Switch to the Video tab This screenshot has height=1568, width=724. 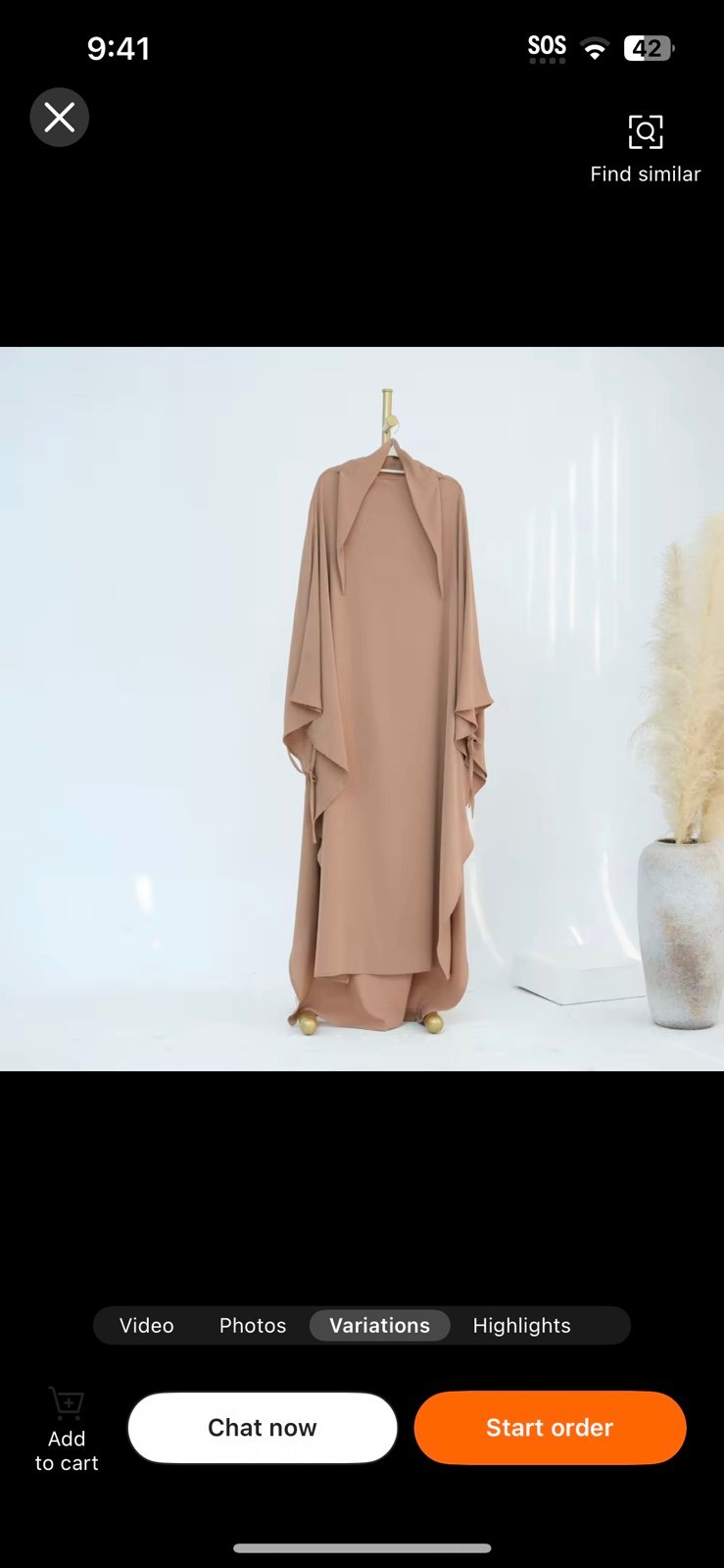pyautogui.click(x=147, y=1325)
